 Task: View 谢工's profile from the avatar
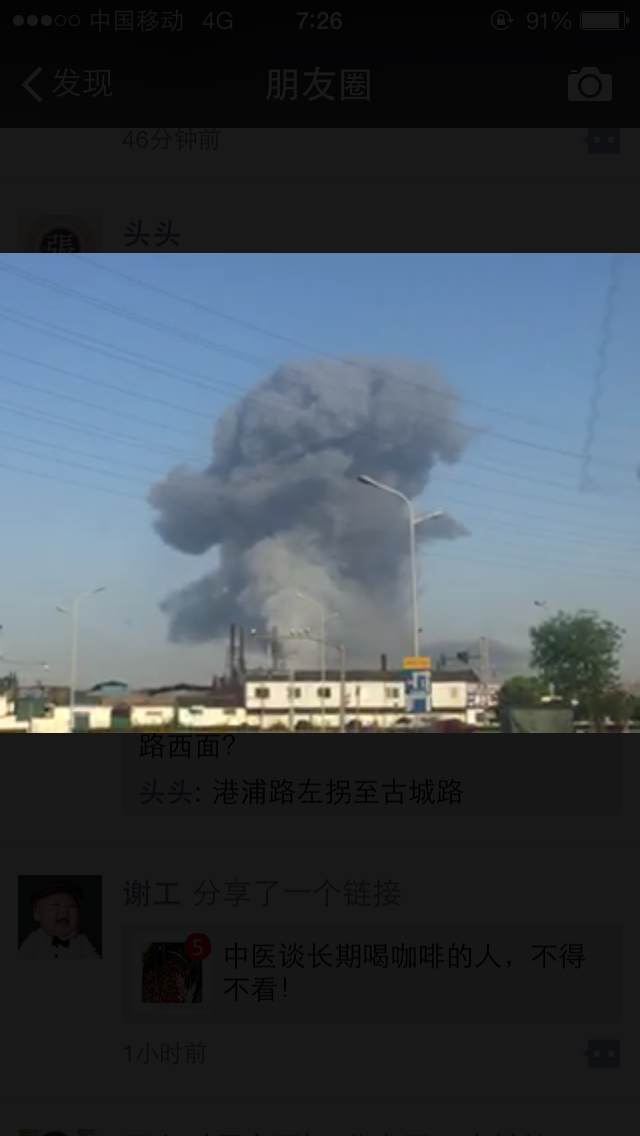click(59, 916)
